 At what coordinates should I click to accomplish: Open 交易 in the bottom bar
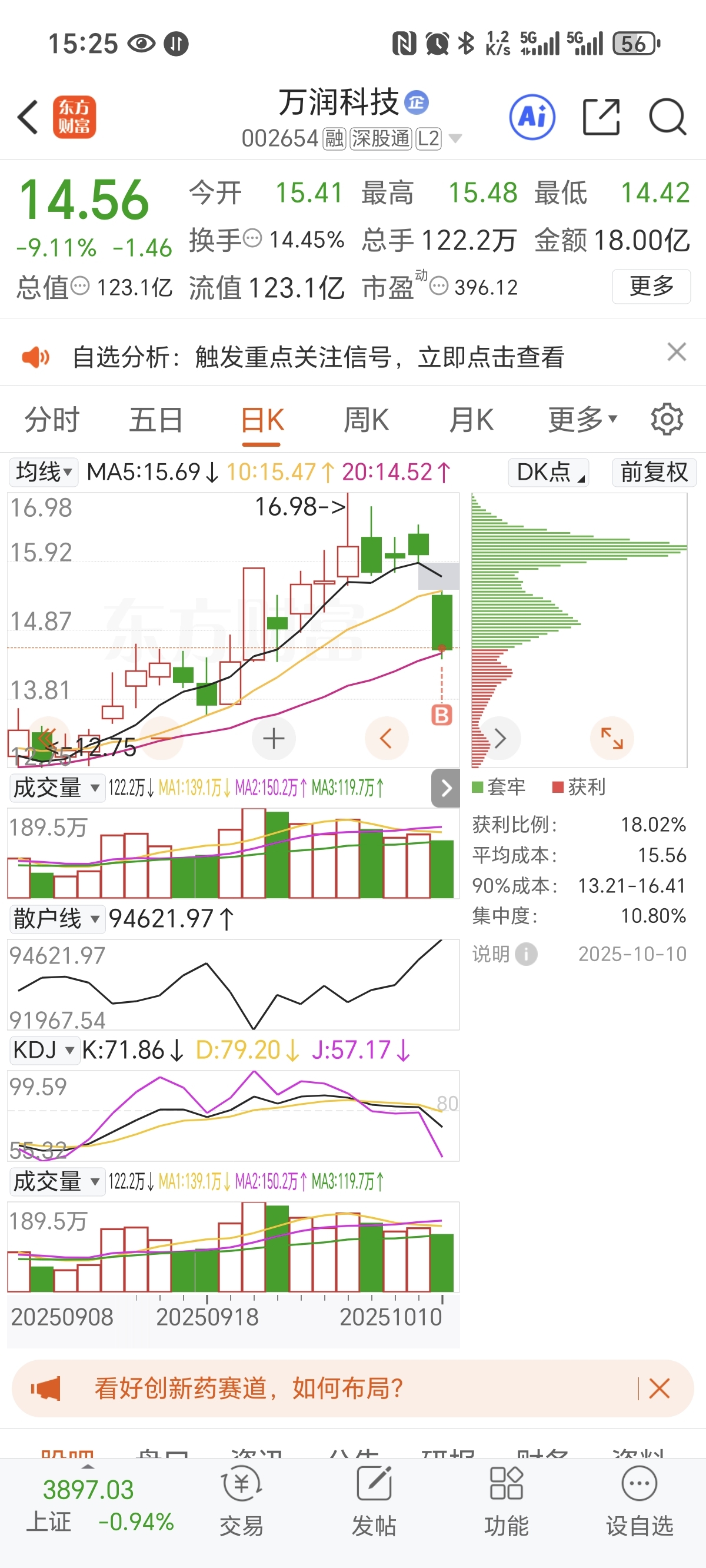tap(242, 1500)
